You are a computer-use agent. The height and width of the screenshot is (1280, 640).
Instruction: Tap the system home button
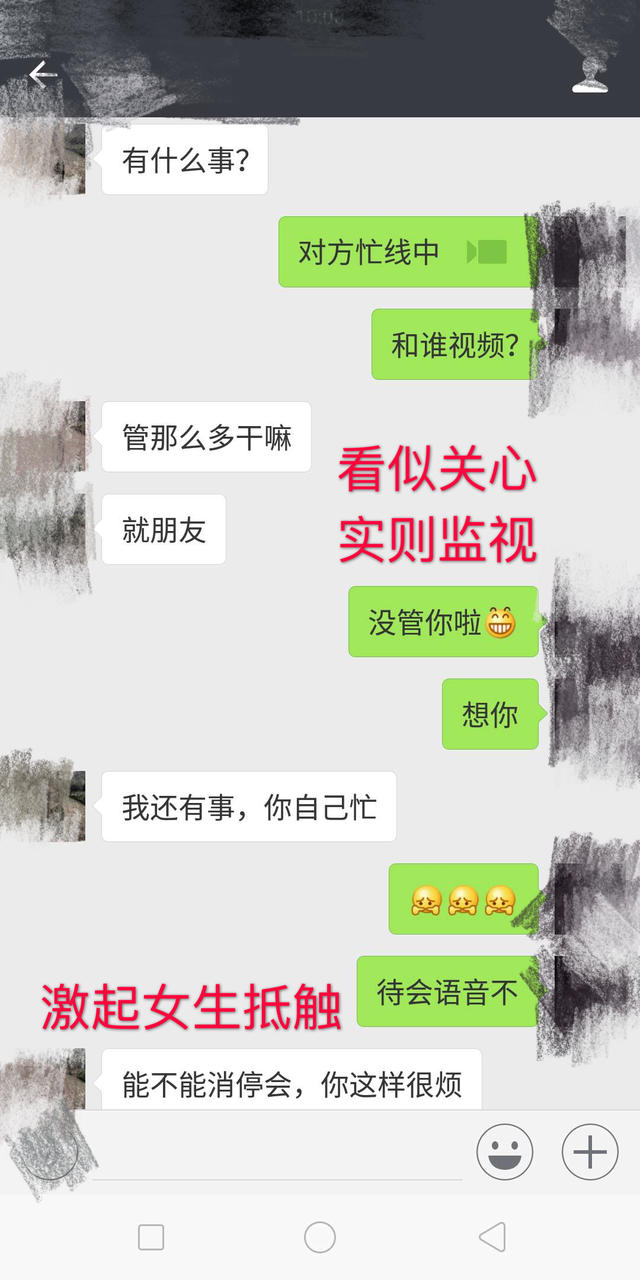(320, 1237)
